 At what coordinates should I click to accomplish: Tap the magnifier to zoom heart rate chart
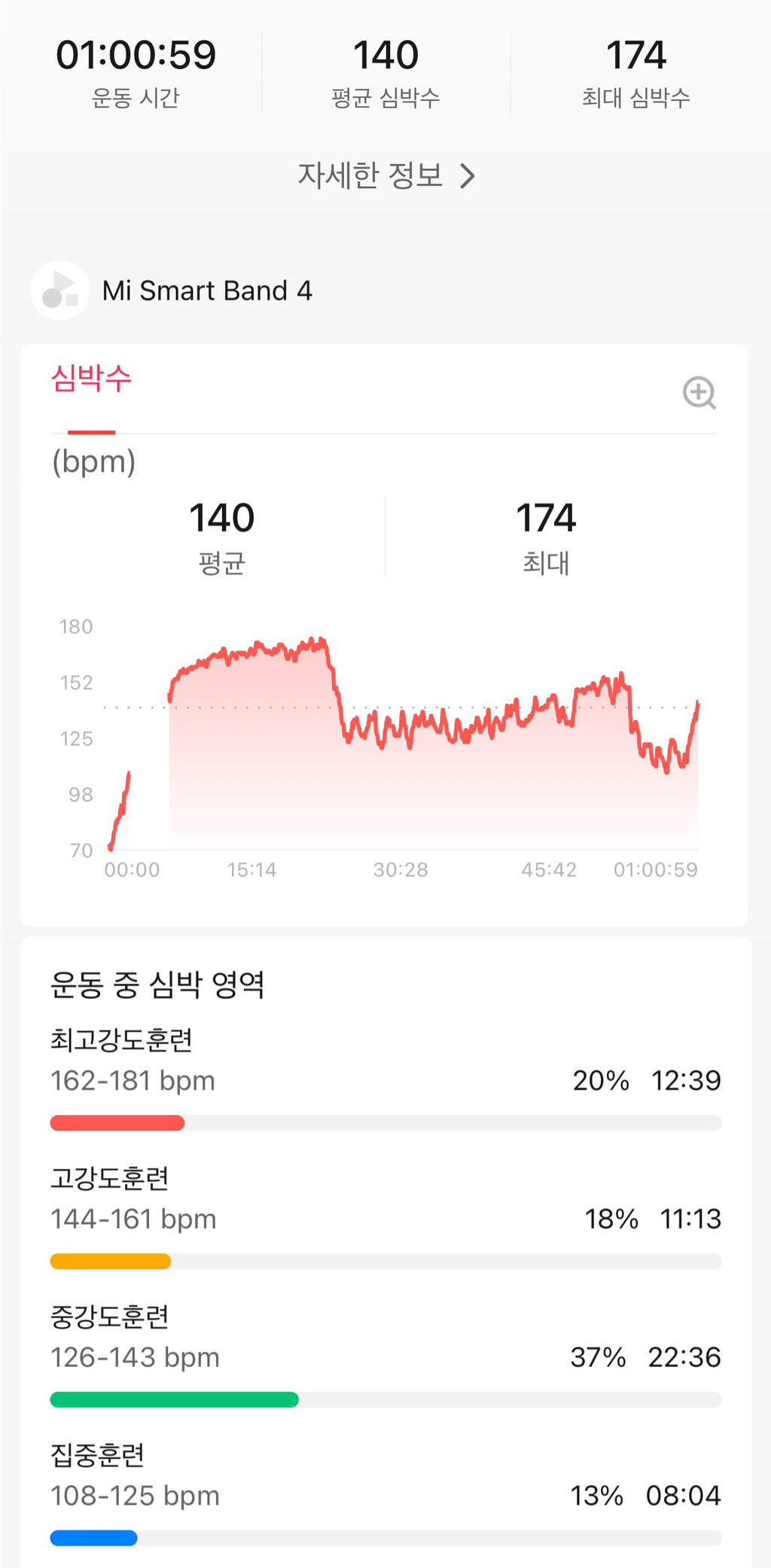click(x=699, y=392)
